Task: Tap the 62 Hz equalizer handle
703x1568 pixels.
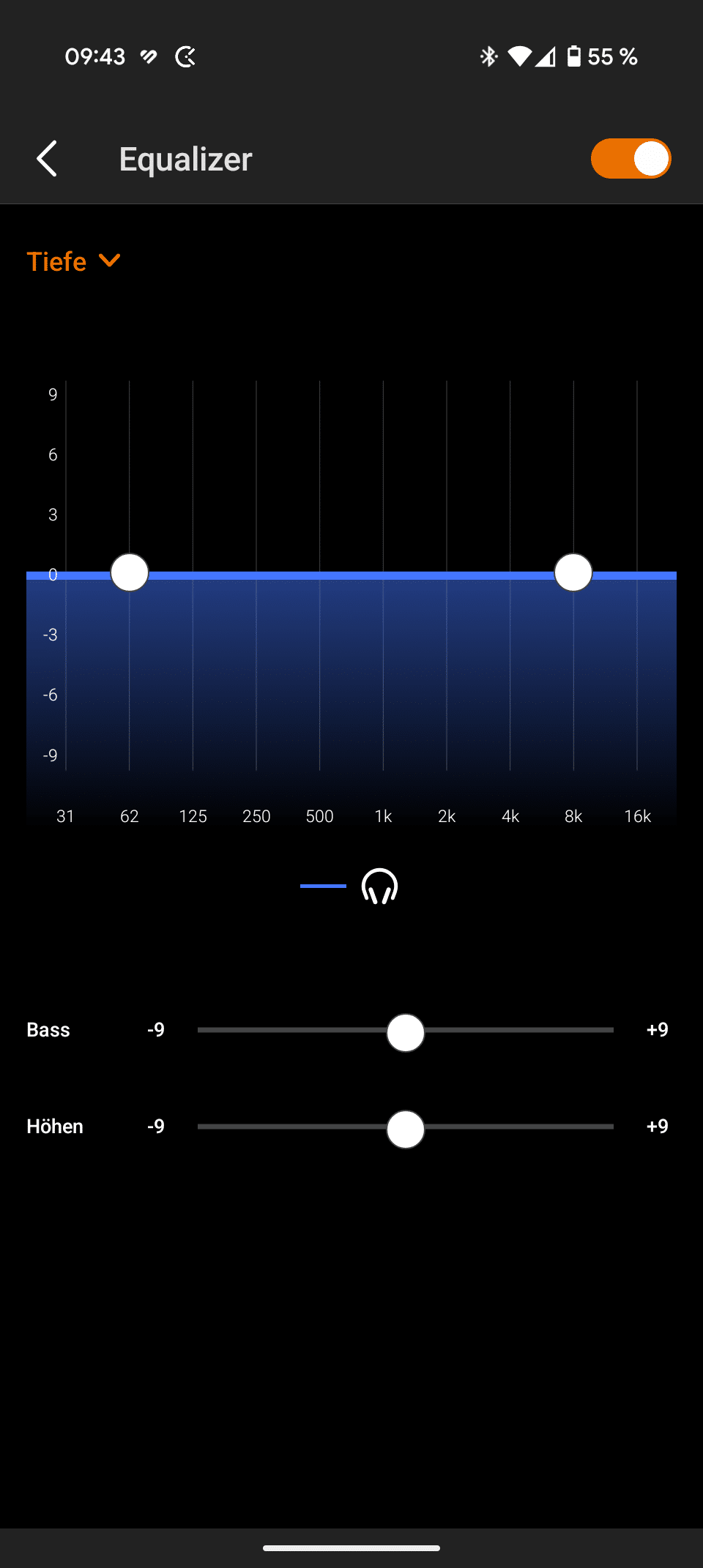Action: pyautogui.click(x=130, y=572)
